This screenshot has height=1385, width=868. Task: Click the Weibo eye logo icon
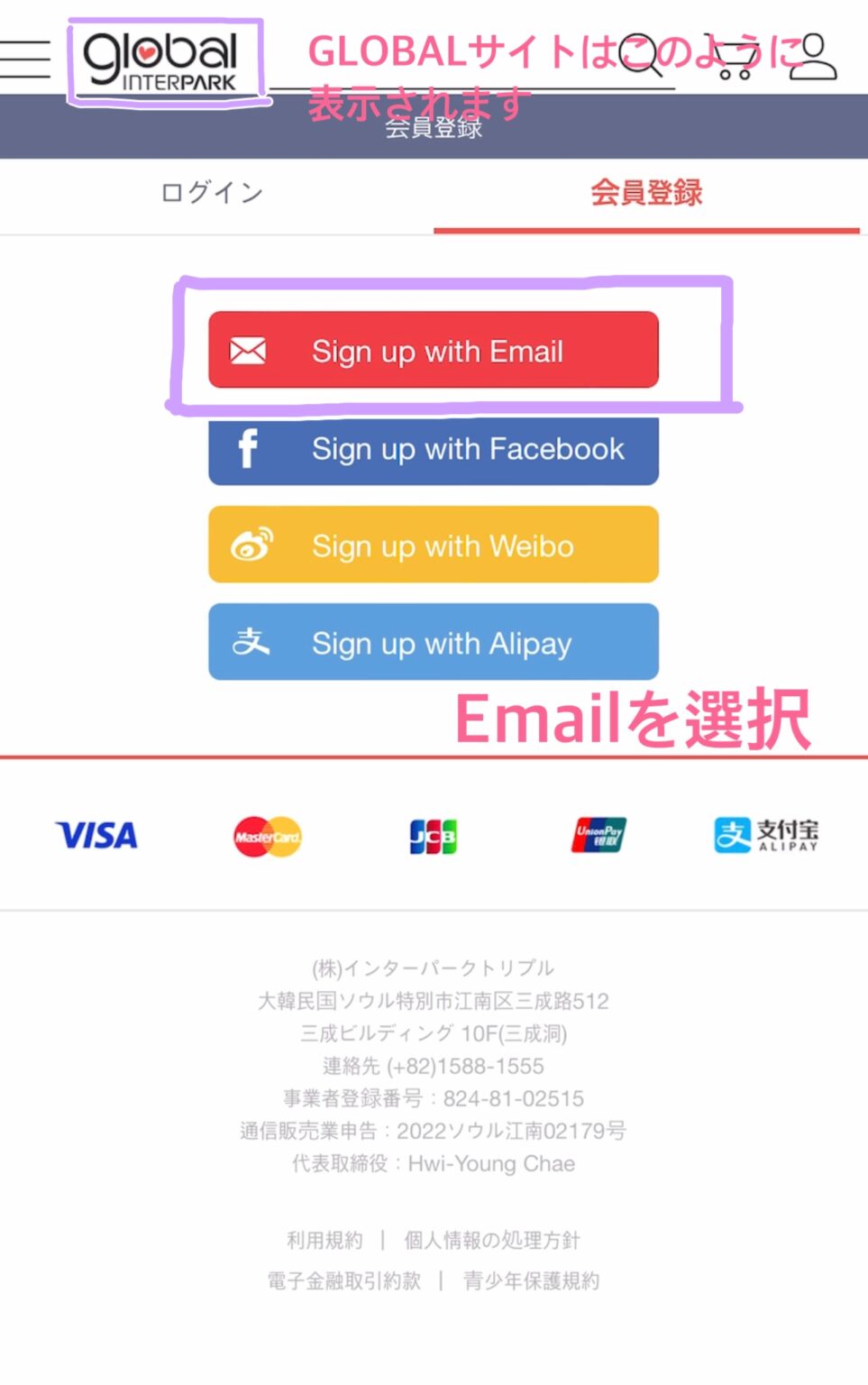[252, 545]
